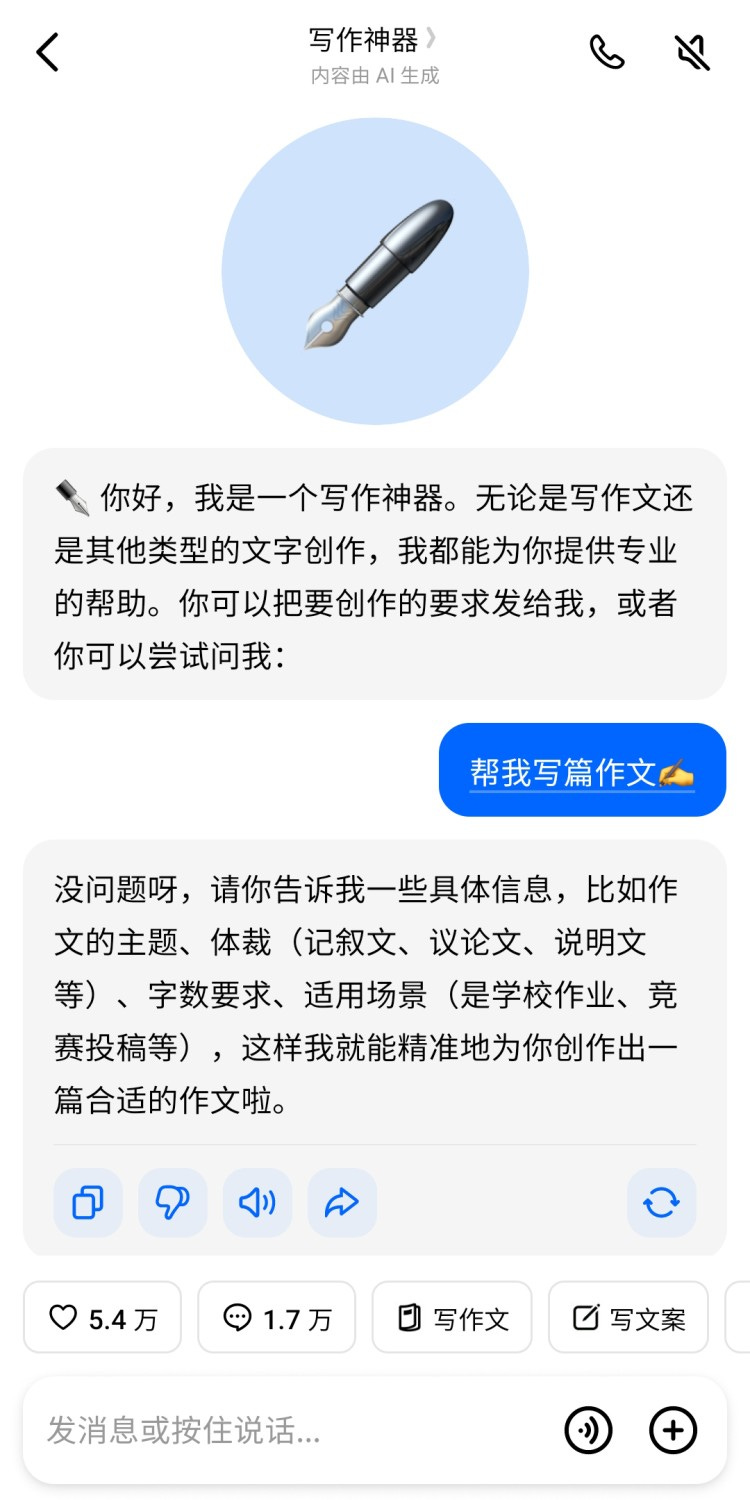Start a voice call with 写作神器

(x=606, y=52)
